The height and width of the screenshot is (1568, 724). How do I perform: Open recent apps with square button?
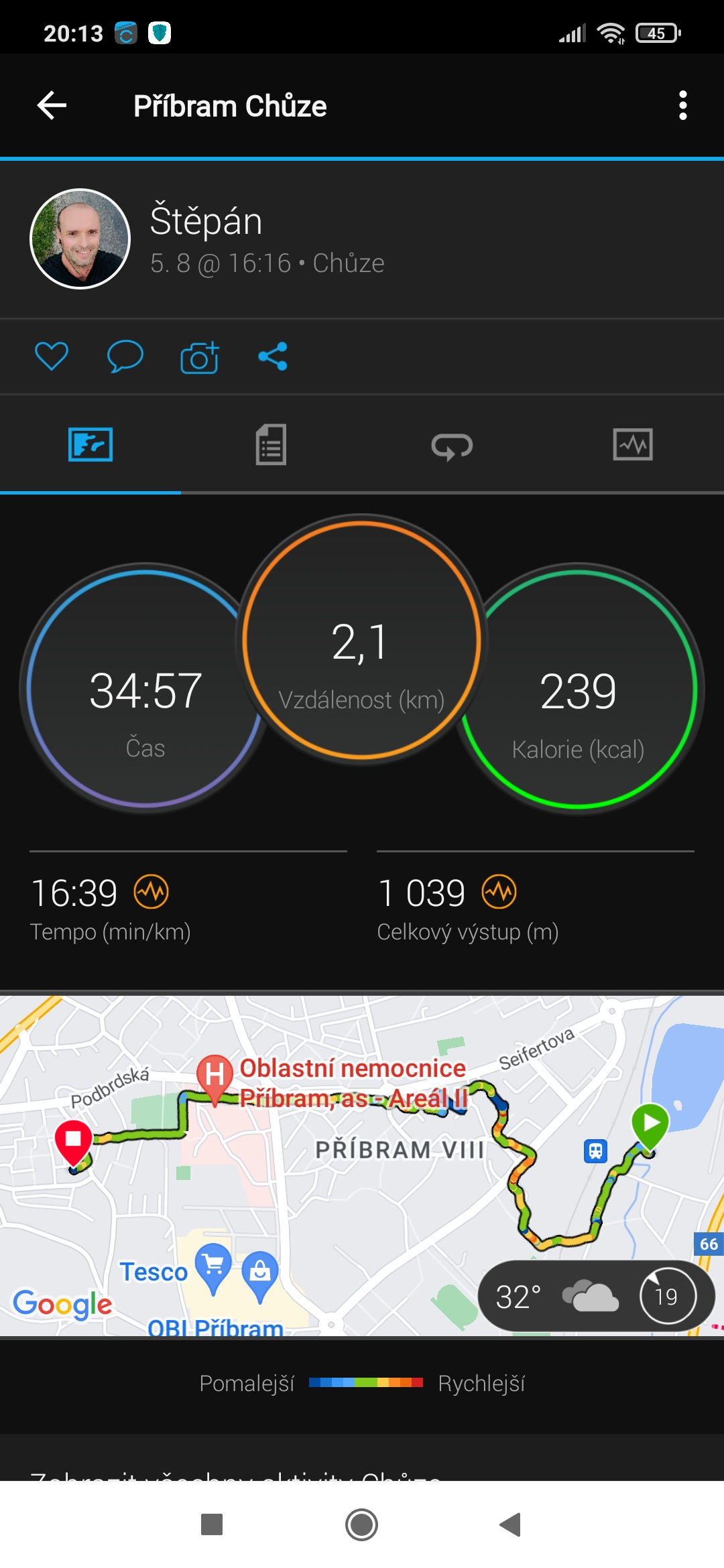point(212,1525)
